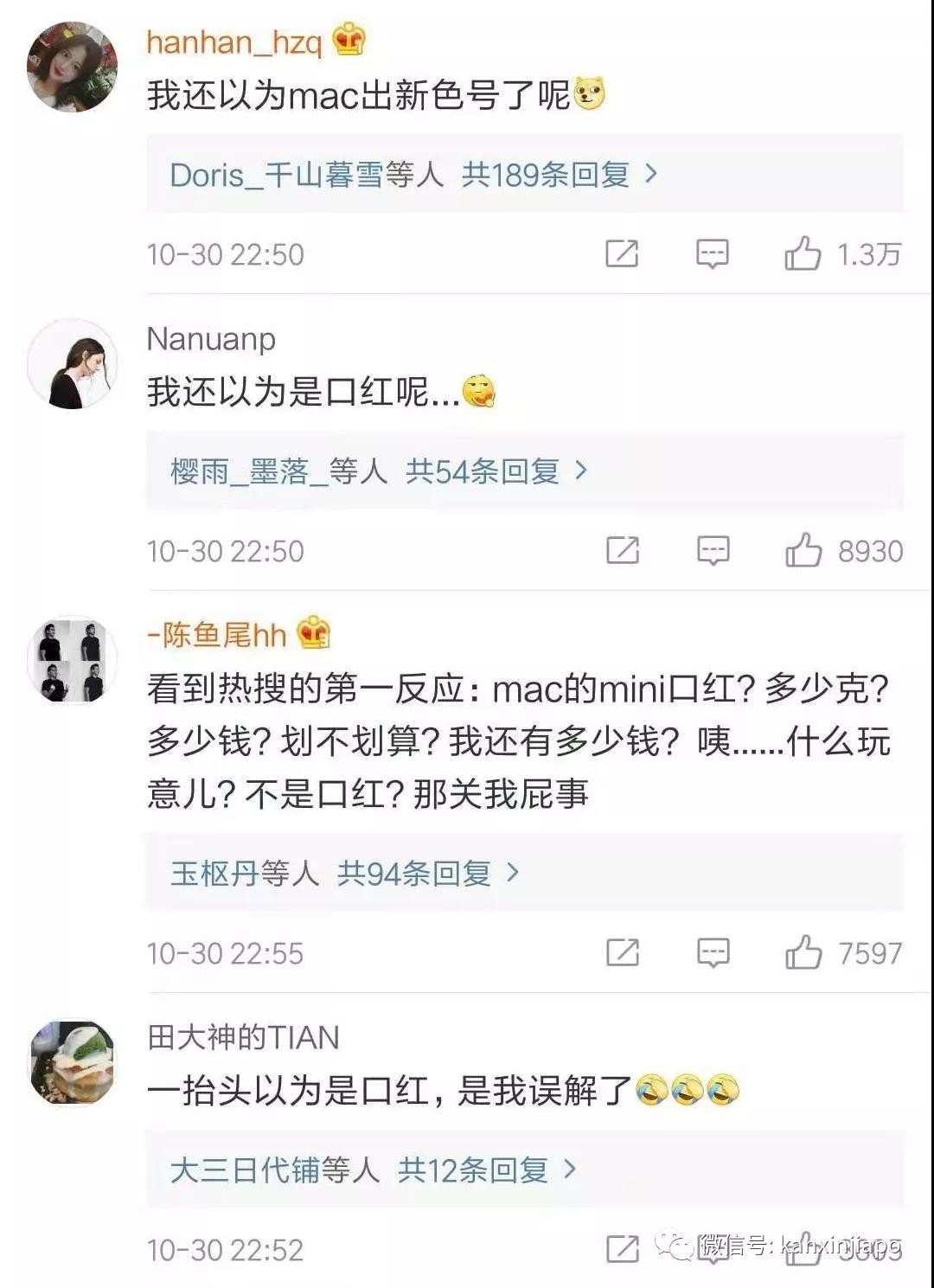
Task: Reply to -陈鱼尾hh's comment
Action: [713, 953]
